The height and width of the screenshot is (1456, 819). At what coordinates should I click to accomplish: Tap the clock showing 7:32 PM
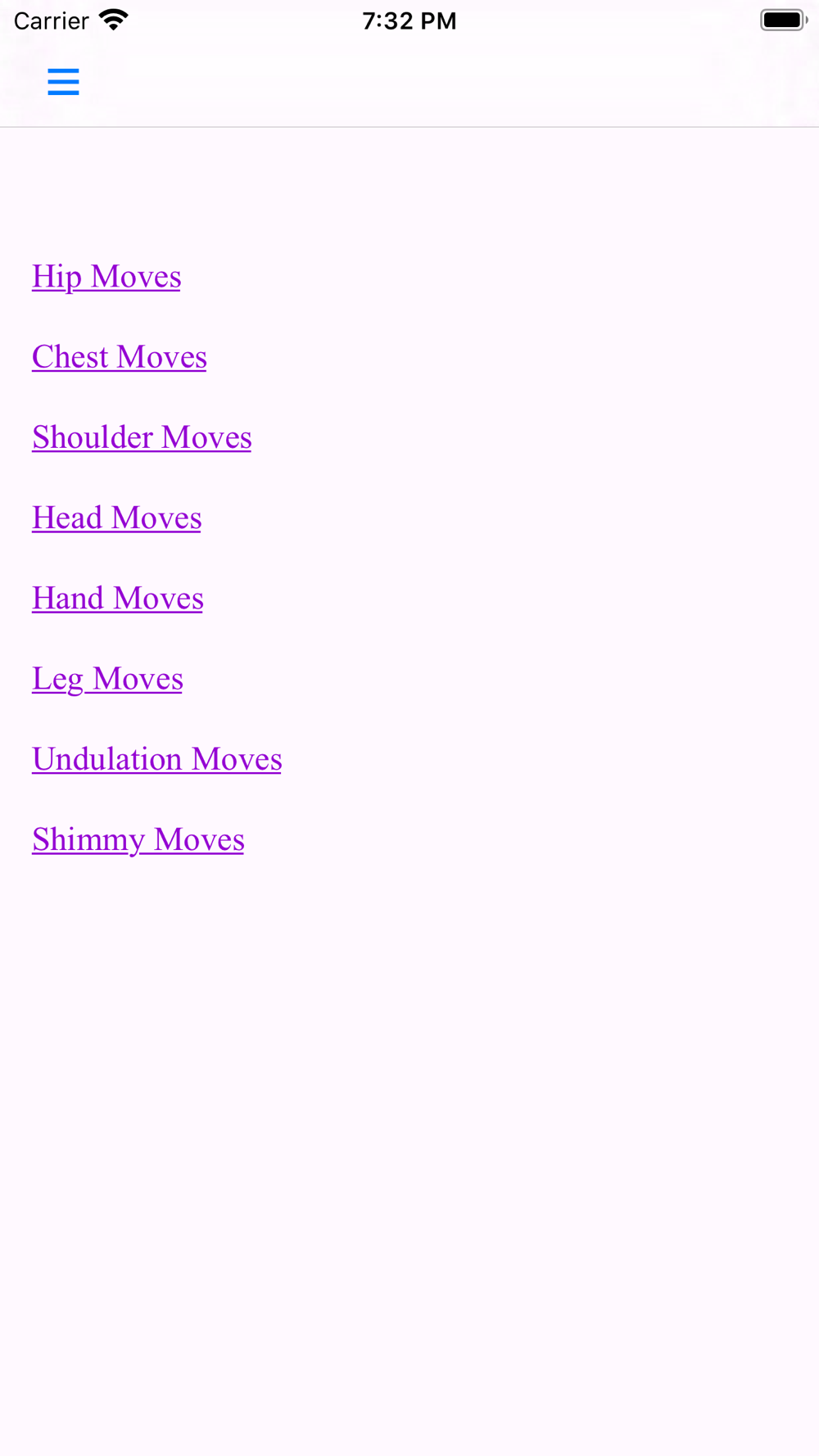pyautogui.click(x=409, y=20)
